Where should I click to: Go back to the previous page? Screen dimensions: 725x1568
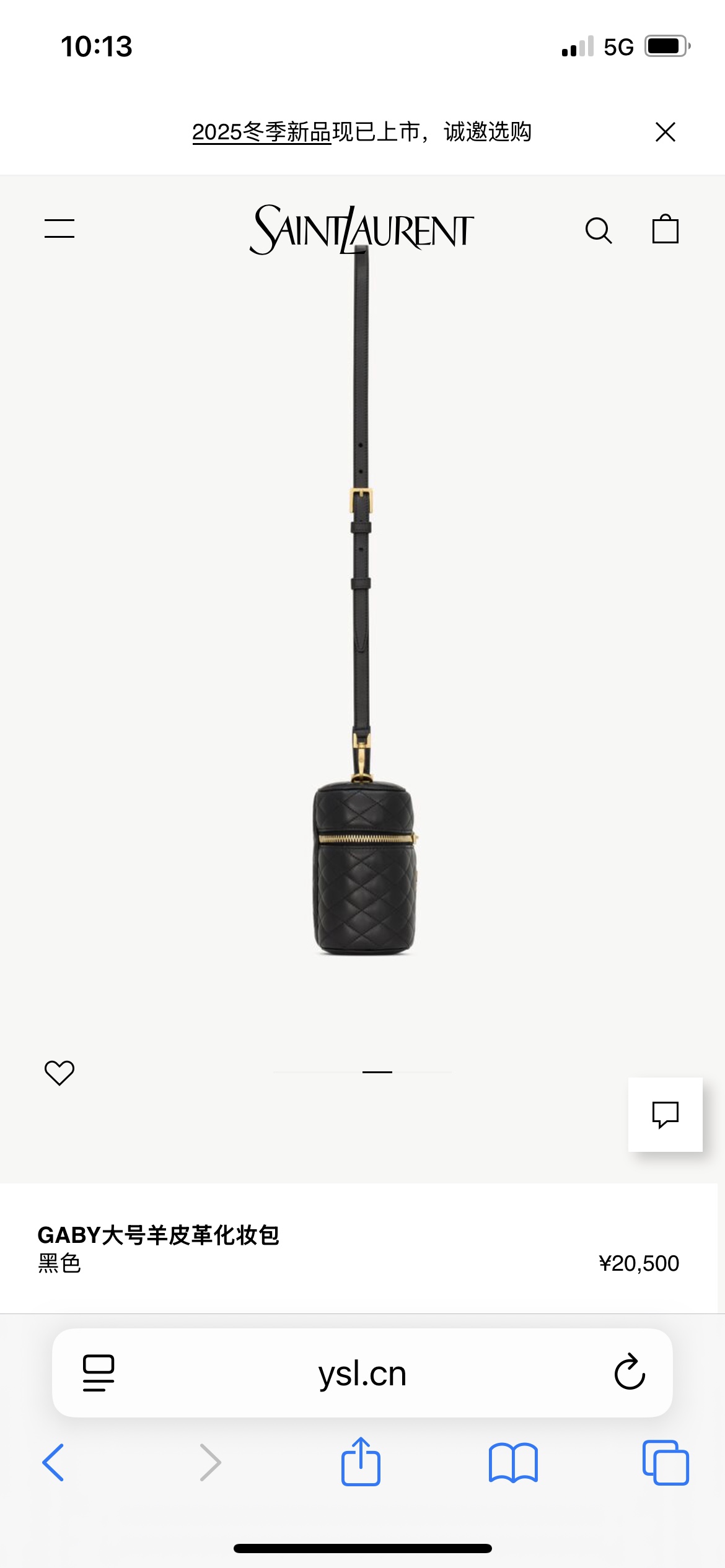point(53,1463)
